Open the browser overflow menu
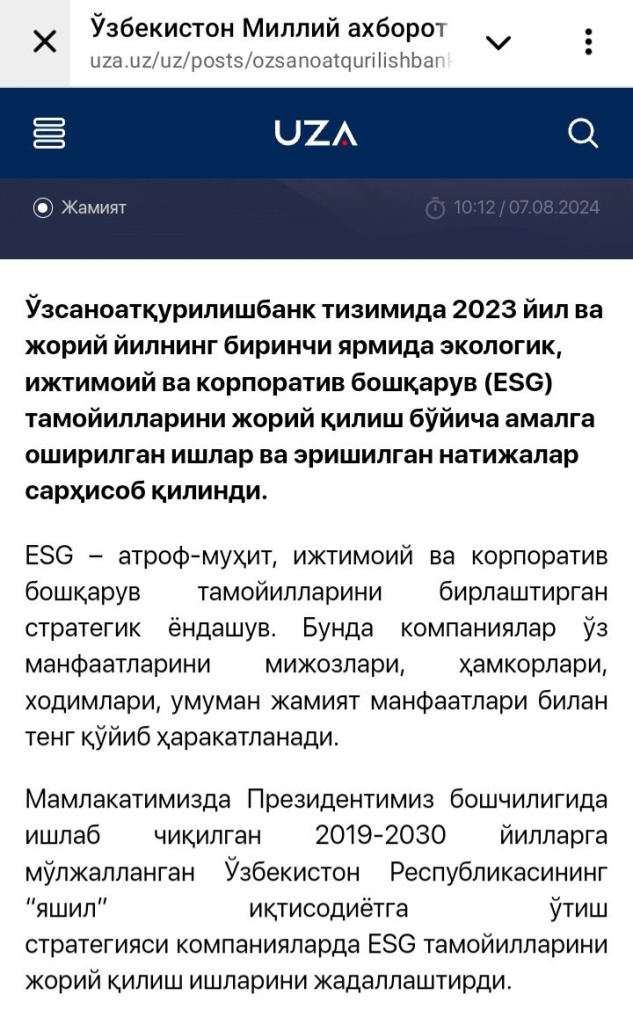This screenshot has width=633, height=1024. pos(588,42)
